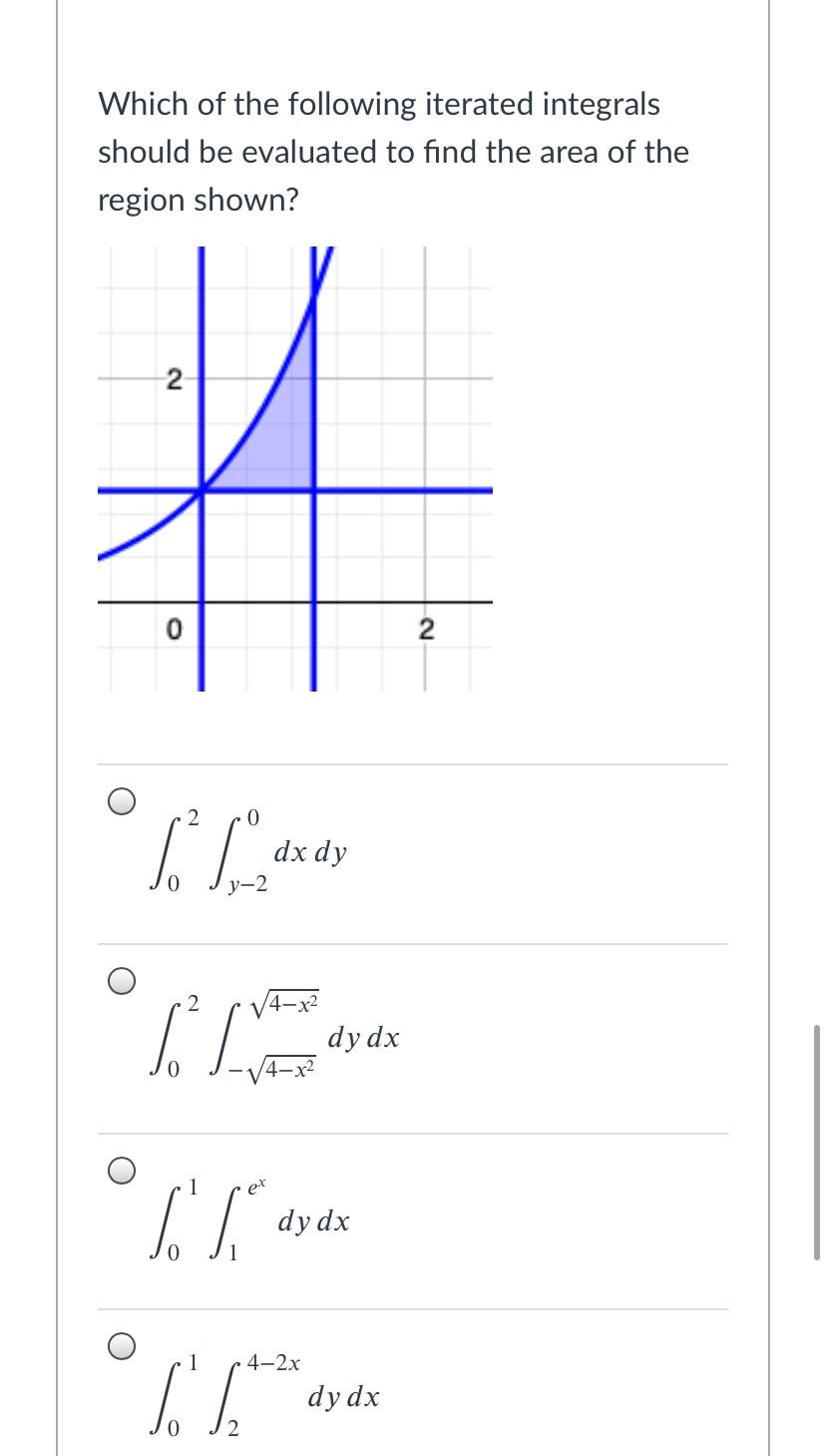Pick the answer with 4−2x upper limit

click(x=121, y=1343)
